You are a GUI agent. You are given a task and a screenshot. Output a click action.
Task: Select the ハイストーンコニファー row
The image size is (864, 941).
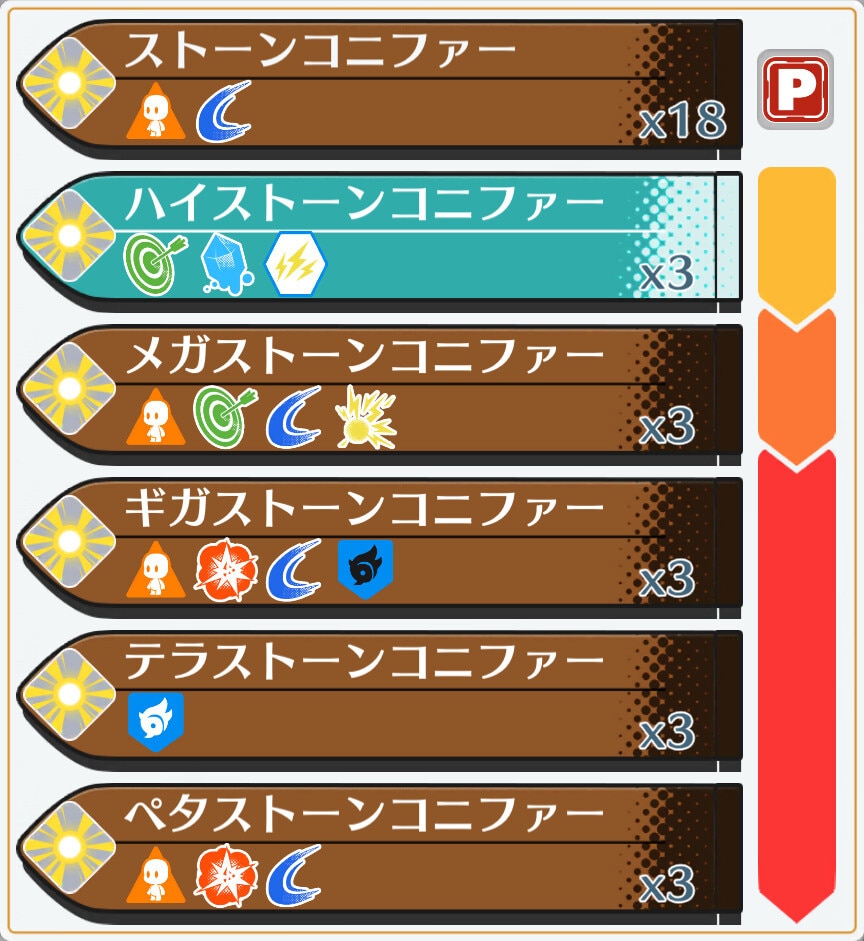click(380, 237)
